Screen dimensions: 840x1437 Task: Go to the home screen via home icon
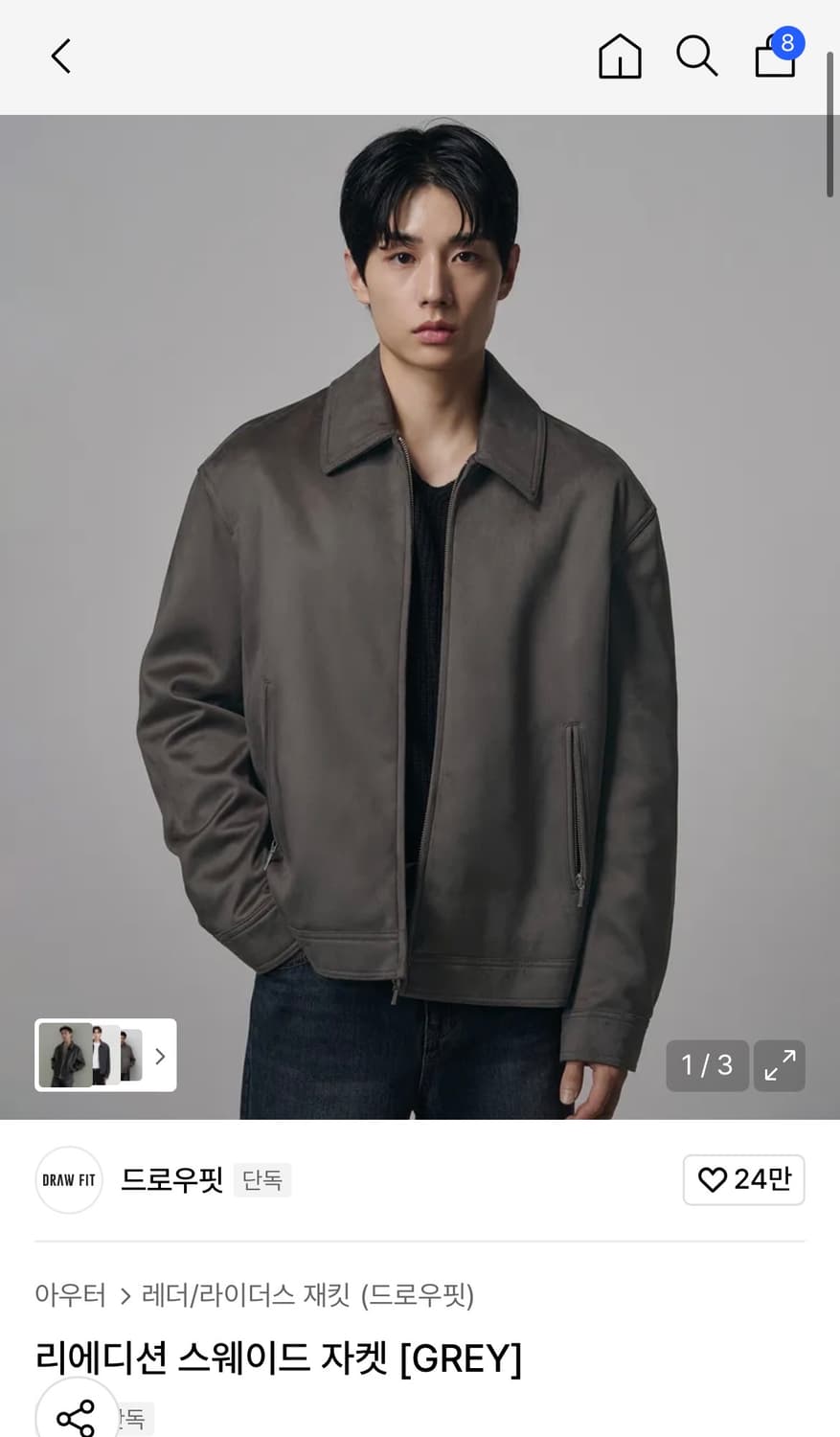pyautogui.click(x=620, y=56)
